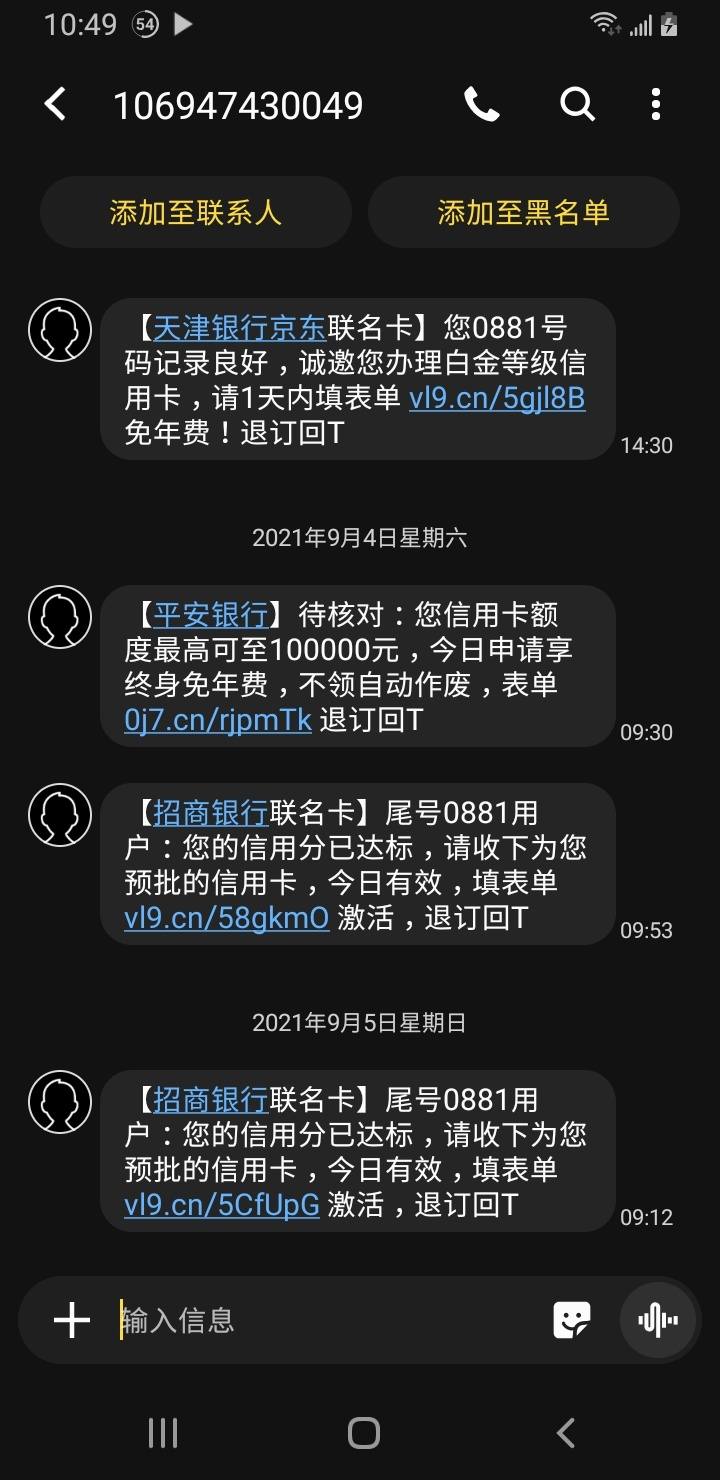The image size is (720, 1480).
Task: Tap 添加至联系人 button
Action: point(196,212)
